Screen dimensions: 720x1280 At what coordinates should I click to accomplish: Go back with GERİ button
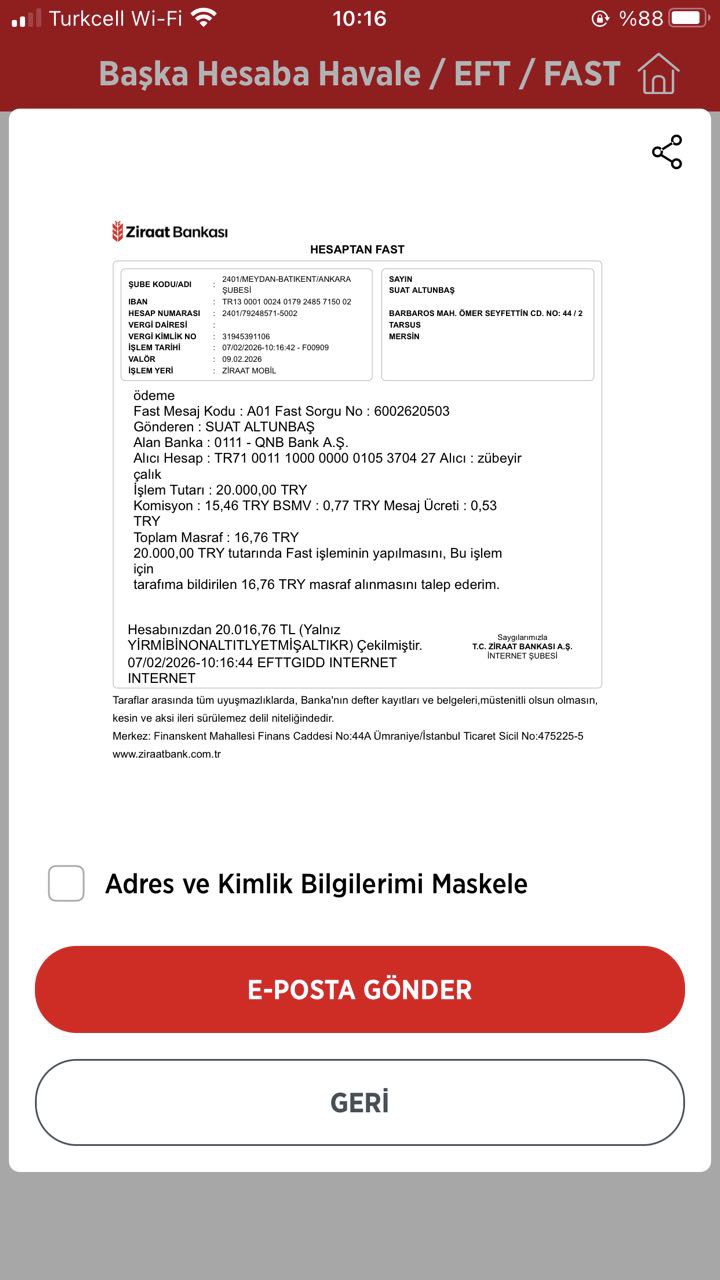coord(360,1102)
